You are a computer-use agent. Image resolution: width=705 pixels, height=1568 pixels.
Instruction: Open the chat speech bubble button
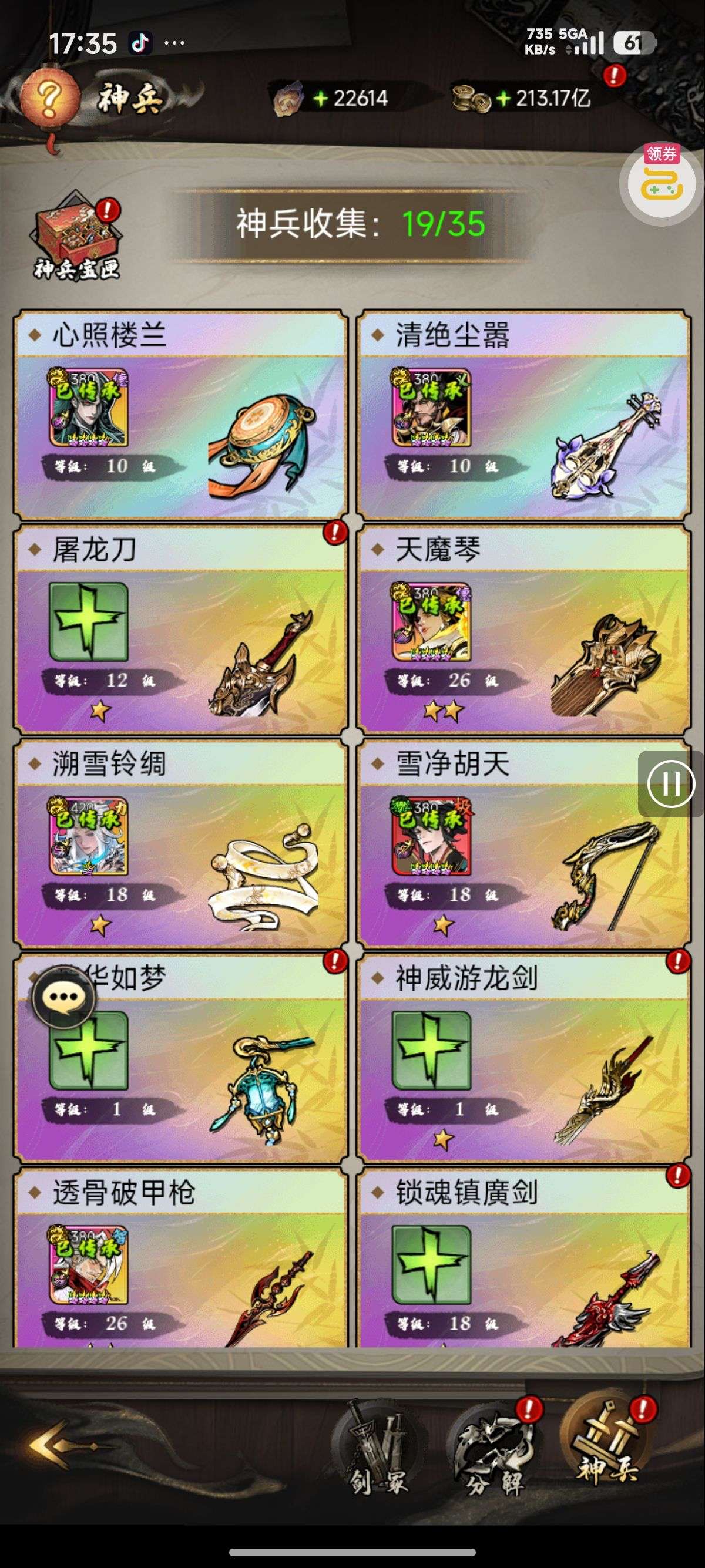[x=63, y=998]
